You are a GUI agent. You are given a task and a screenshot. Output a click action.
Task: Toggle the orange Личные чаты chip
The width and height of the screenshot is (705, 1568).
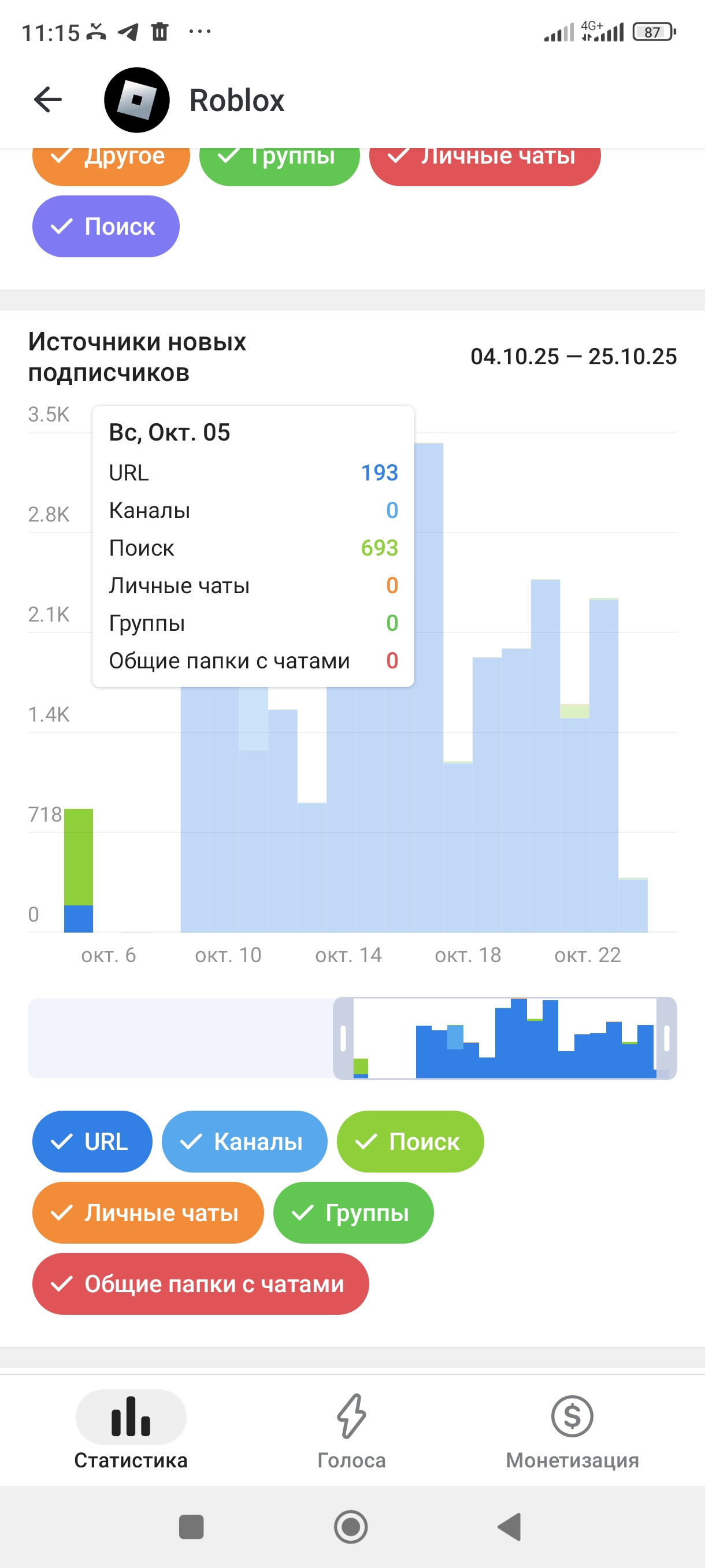click(x=148, y=1212)
